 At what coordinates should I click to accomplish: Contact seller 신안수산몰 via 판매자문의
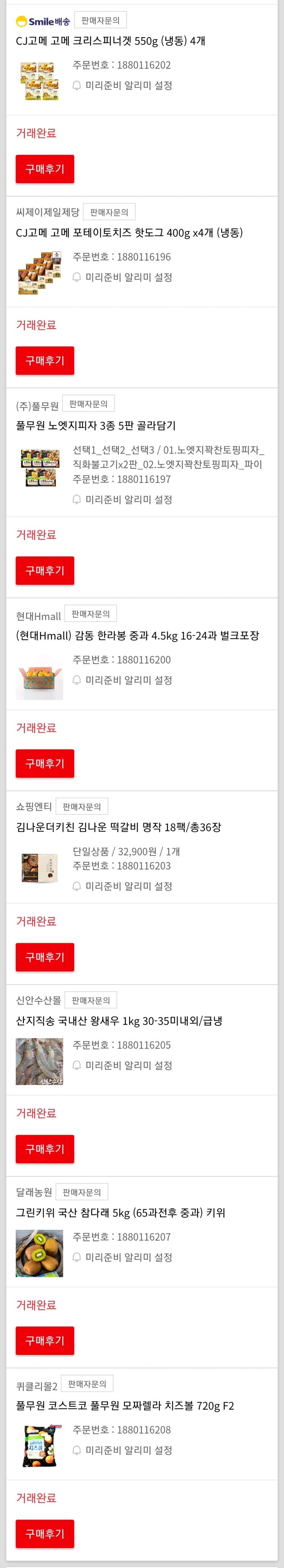pyautogui.click(x=91, y=1001)
